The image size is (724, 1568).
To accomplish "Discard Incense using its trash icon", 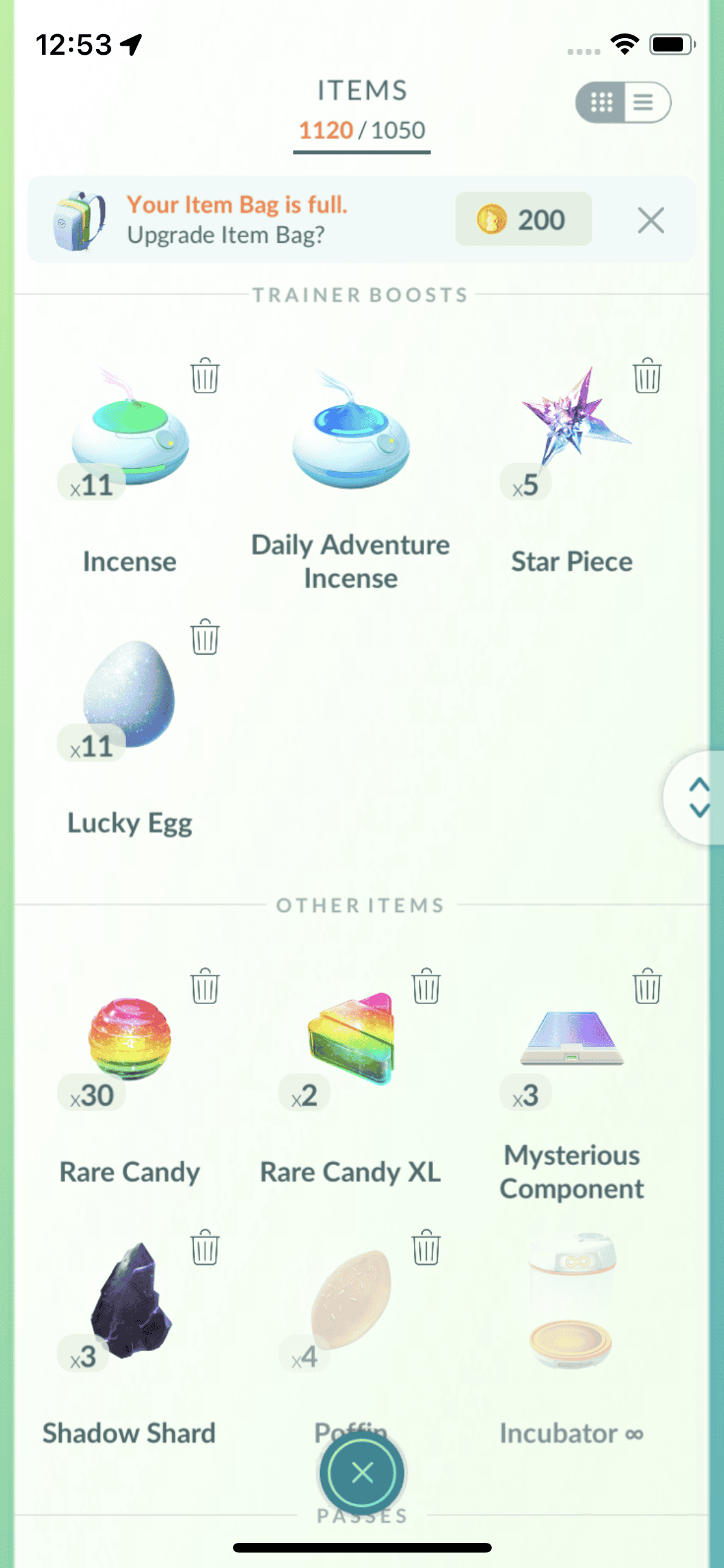I will 205,376.
